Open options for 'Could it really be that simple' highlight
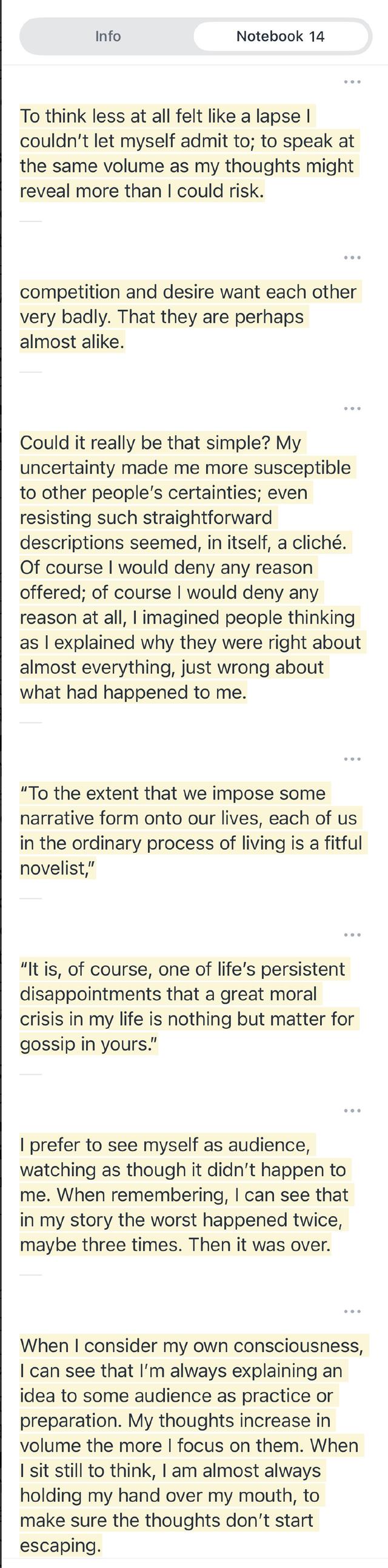 352,408
